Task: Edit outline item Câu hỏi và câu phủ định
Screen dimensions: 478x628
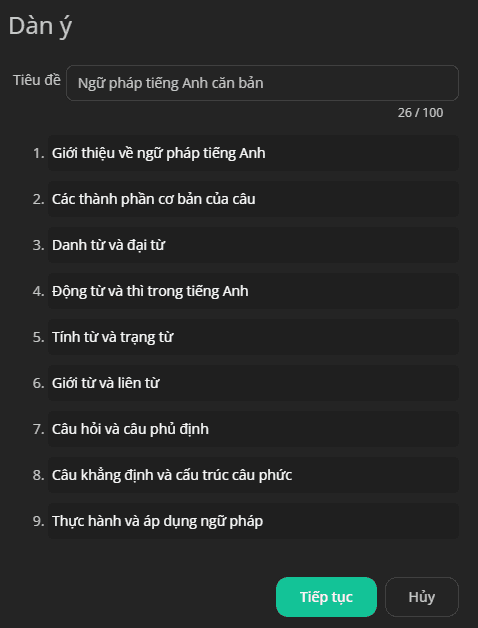Action: pos(253,429)
